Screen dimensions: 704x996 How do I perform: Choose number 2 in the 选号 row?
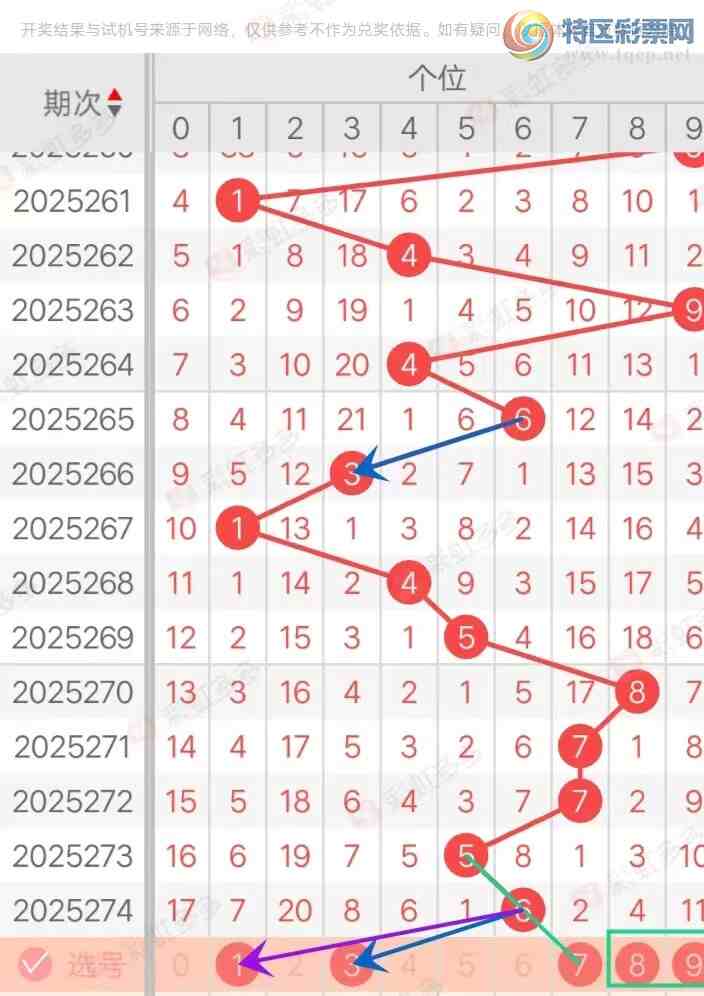click(x=294, y=965)
